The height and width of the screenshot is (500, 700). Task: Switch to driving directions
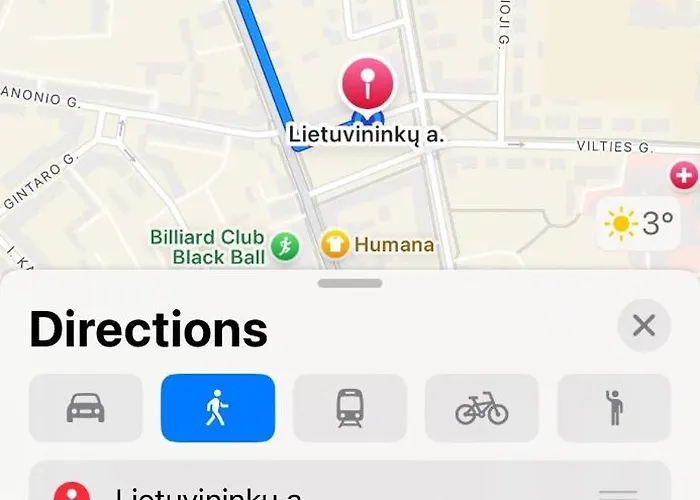[86, 408]
